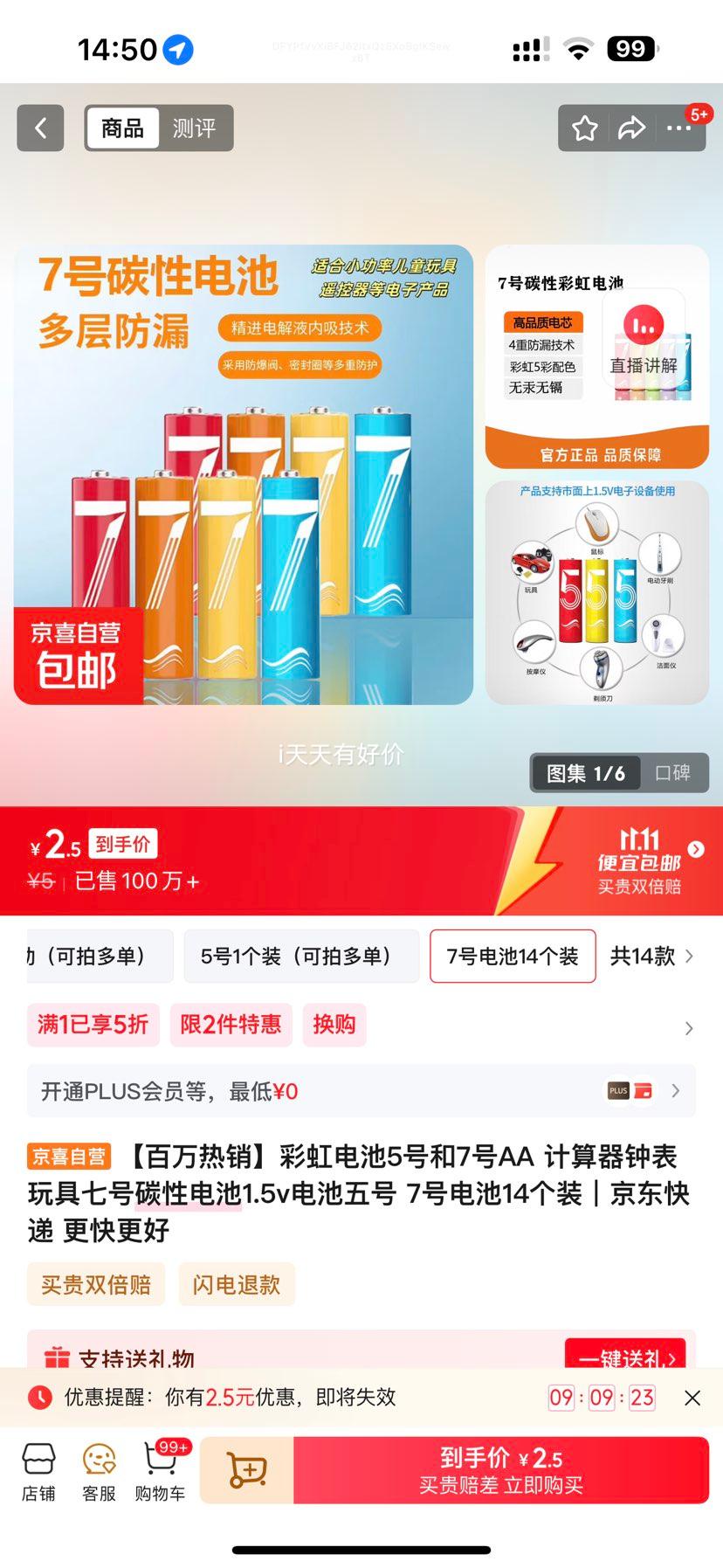Visit the 店铺 store page
Viewport: 723px width, 1568px height.
tap(38, 1472)
